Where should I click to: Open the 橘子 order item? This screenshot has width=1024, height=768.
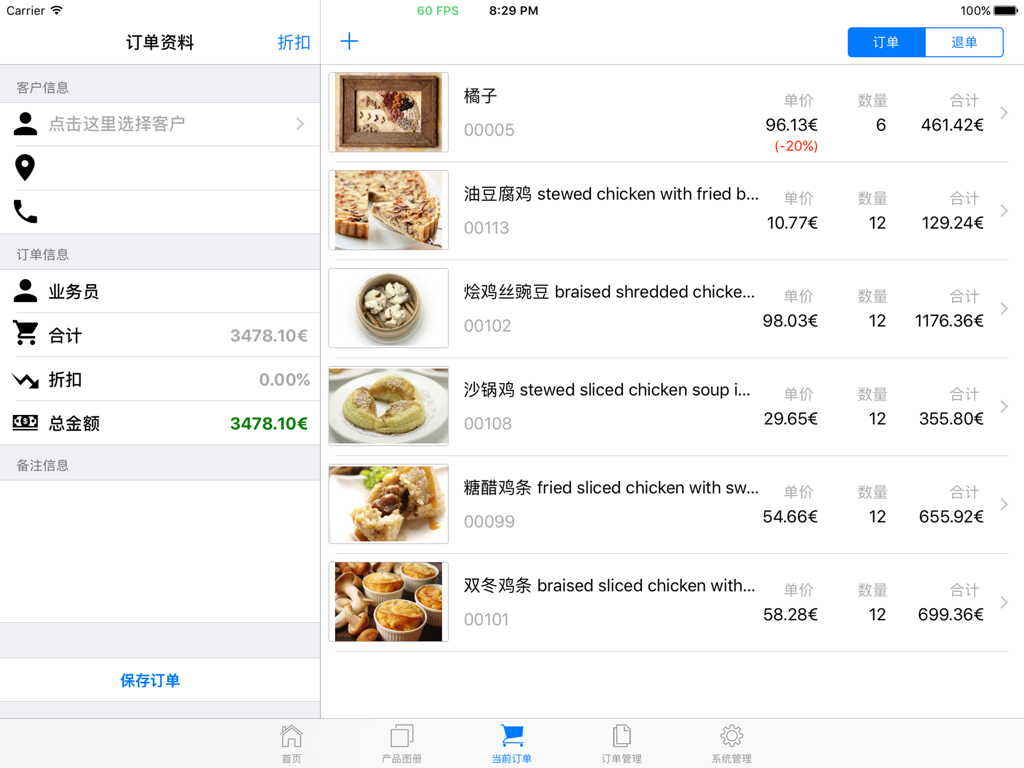pos(670,113)
